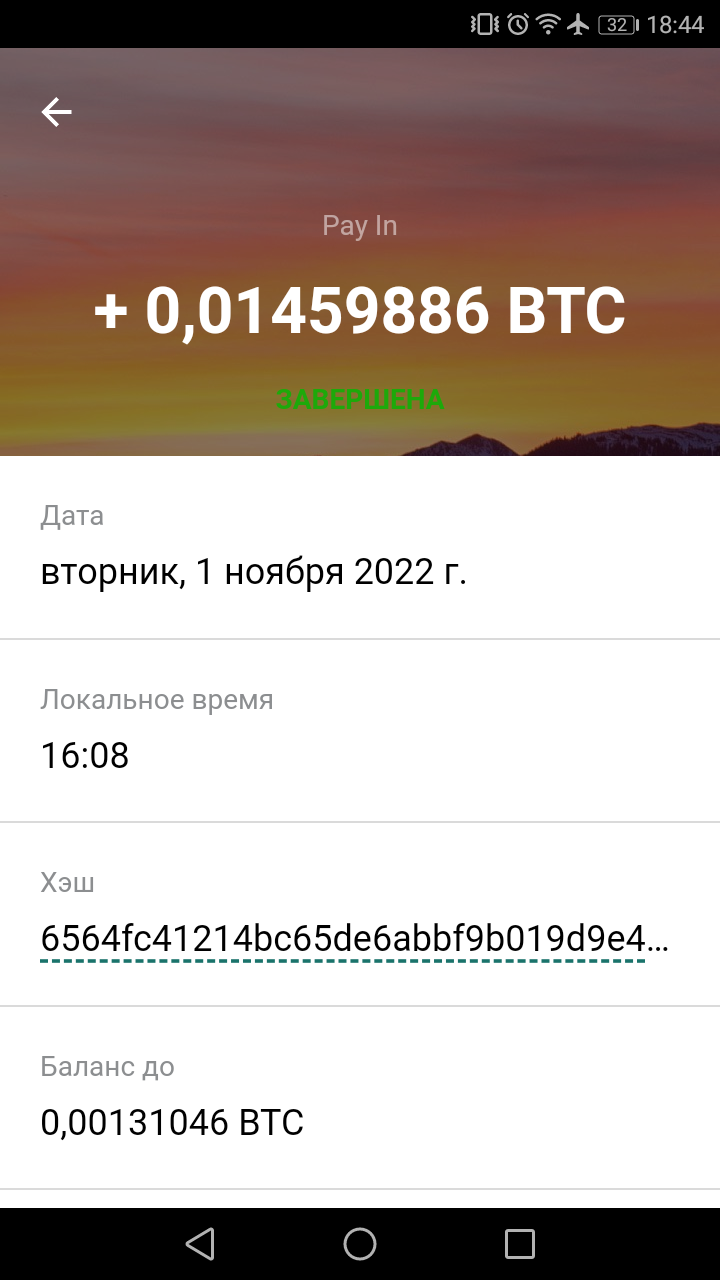Go back using the top arrow

pos(56,112)
